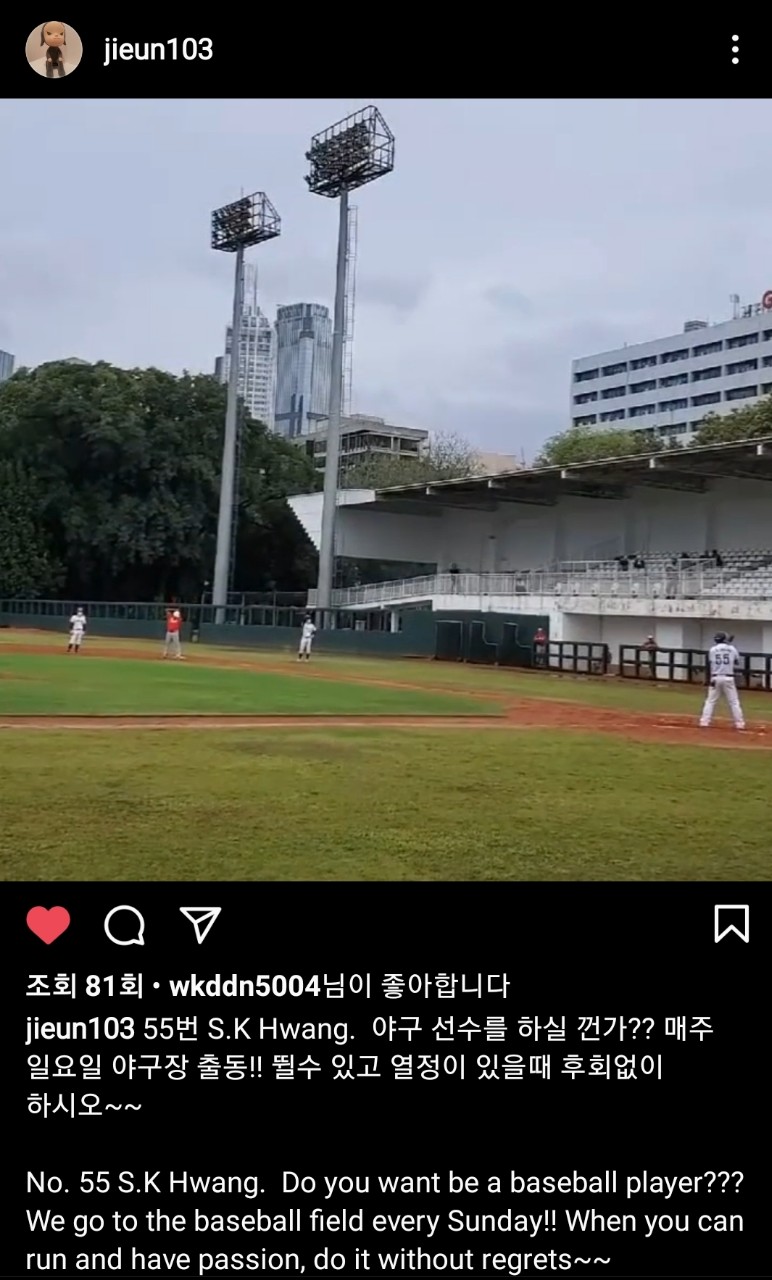This screenshot has height=1280, width=772.
Task: Play the baseball field video
Action: pyautogui.click(x=386, y=490)
